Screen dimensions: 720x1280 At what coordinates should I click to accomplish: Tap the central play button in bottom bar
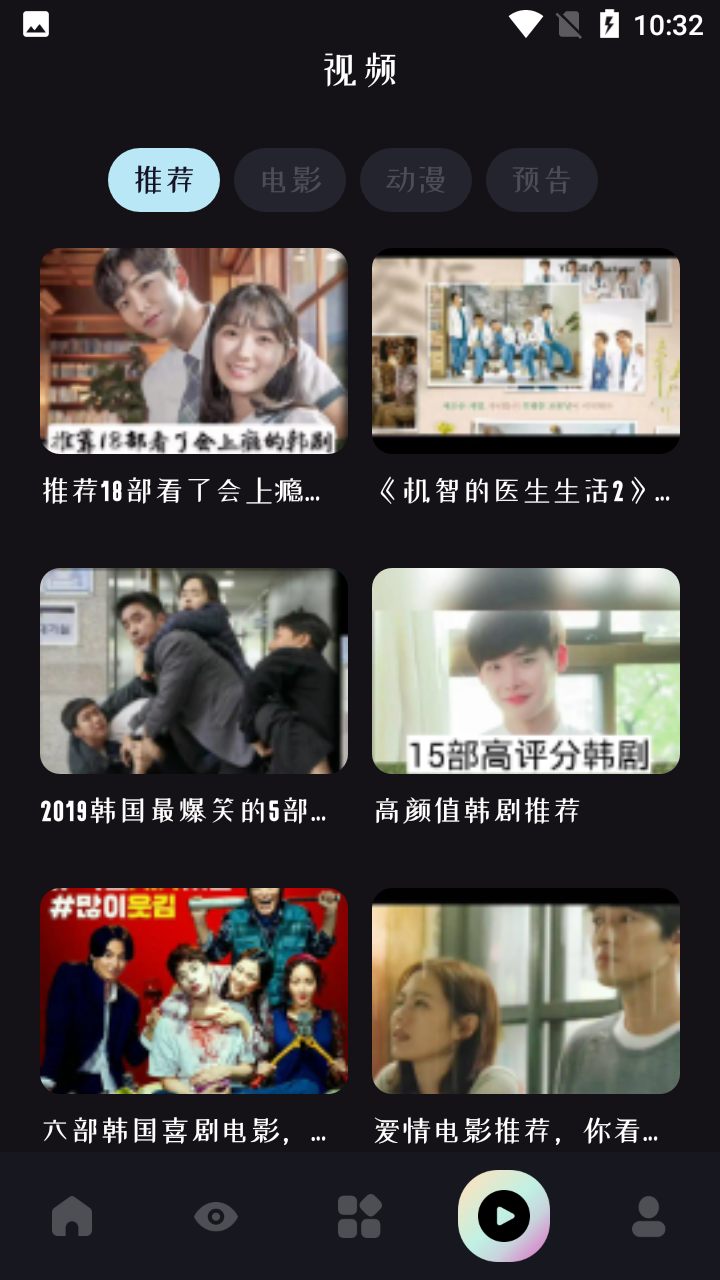(x=503, y=1215)
